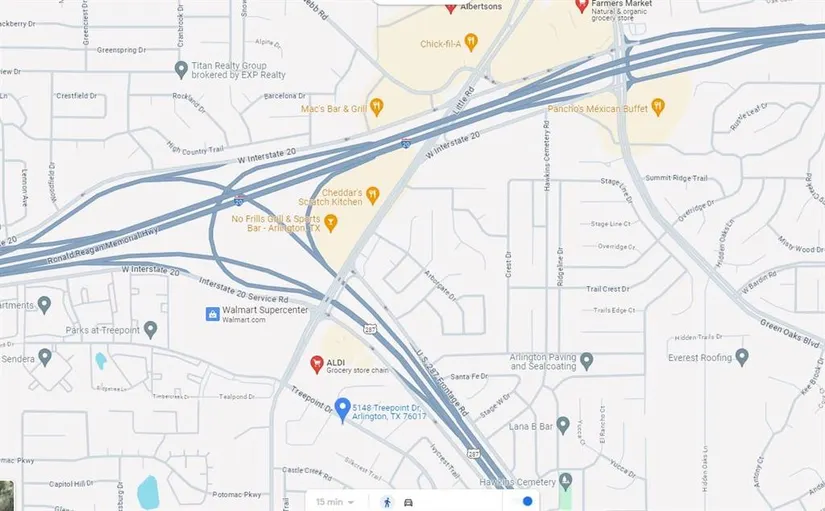Select Cheddar's Scratch Kitchen on the map
The width and height of the screenshot is (825, 511).
point(372,193)
